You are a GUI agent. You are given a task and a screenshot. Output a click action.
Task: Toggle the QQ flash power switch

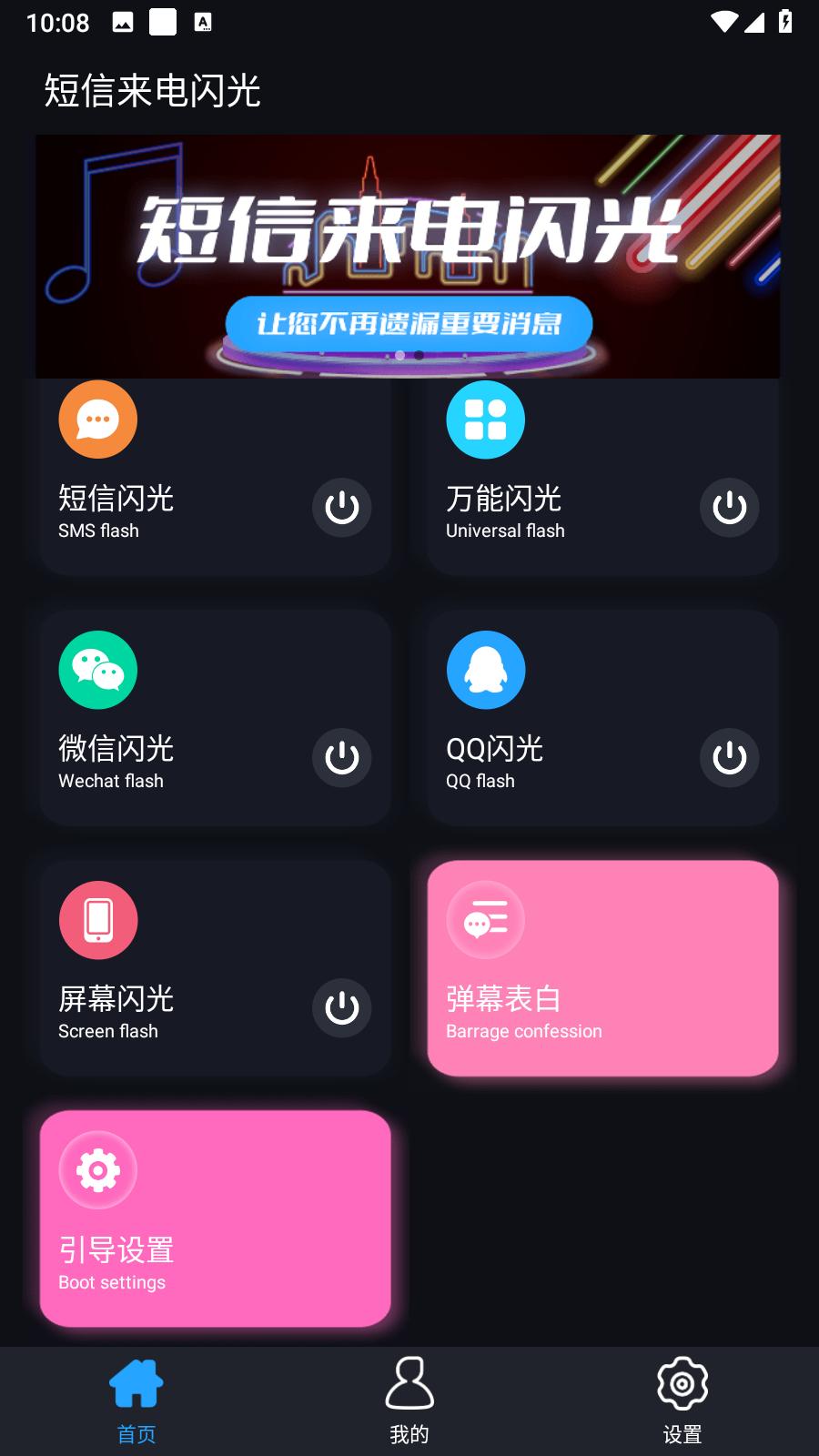(x=730, y=758)
